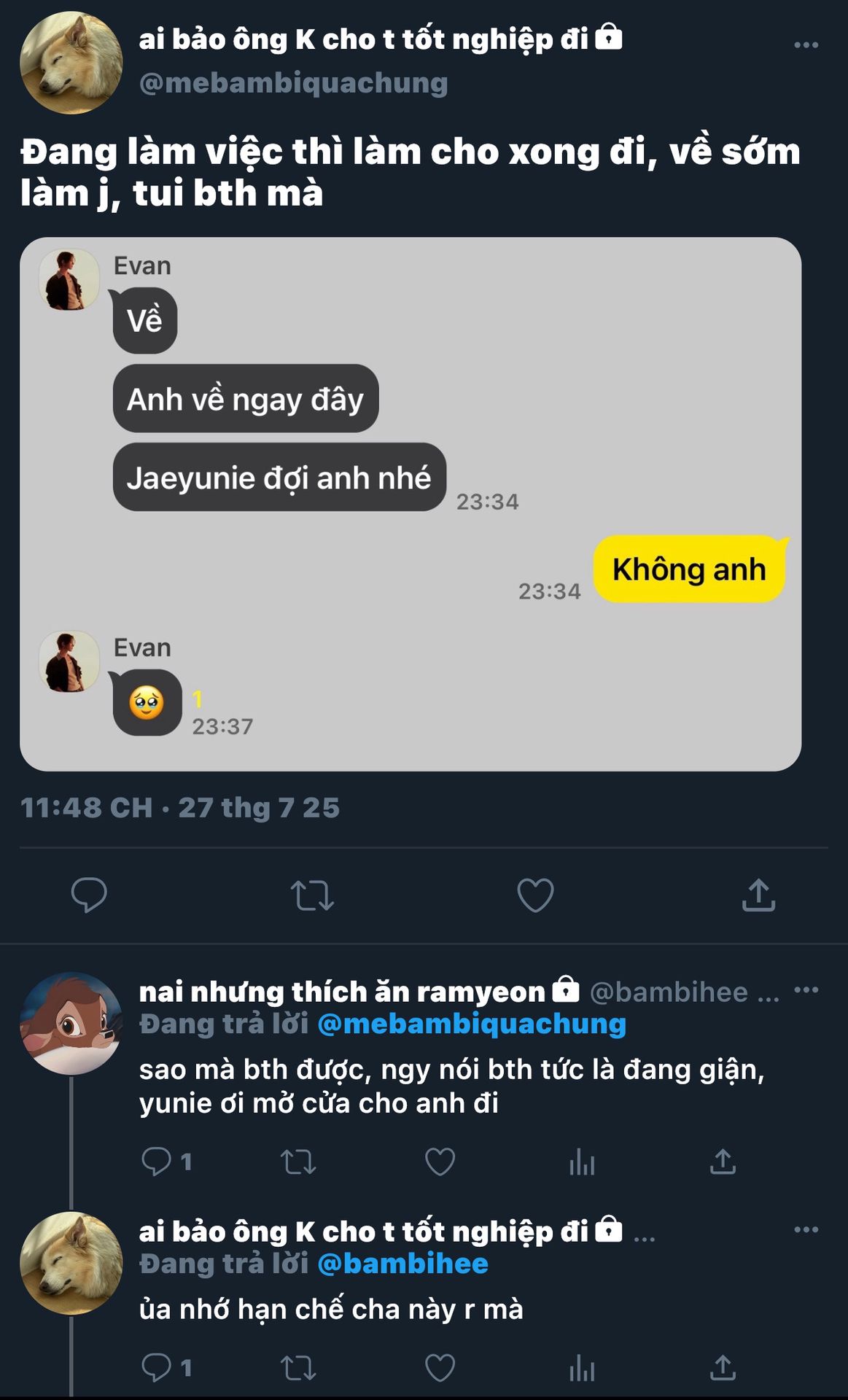The width and height of the screenshot is (848, 1400).
Task: Reply to the 'sao mà bth được' comment
Action: (x=156, y=1162)
